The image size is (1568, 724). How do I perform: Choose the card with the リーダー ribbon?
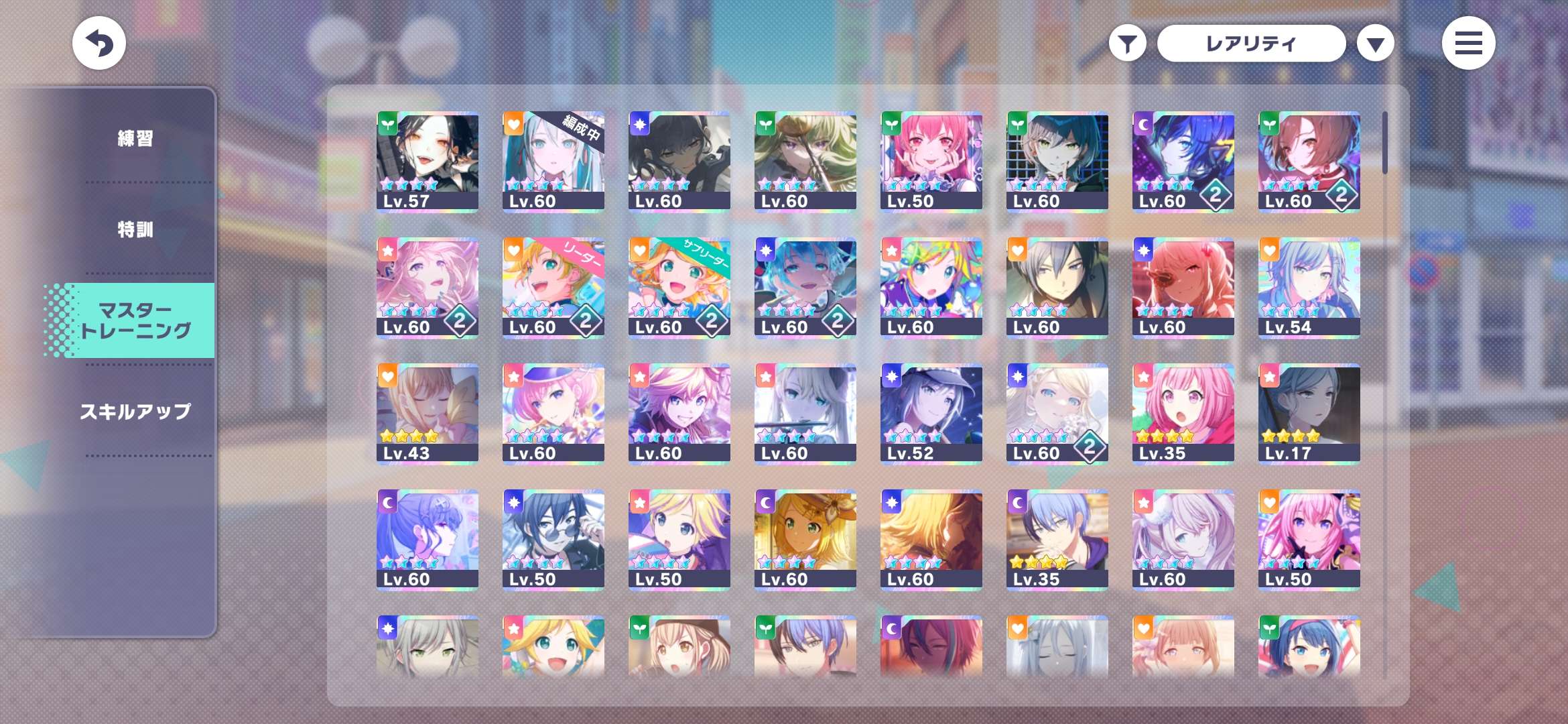point(553,288)
